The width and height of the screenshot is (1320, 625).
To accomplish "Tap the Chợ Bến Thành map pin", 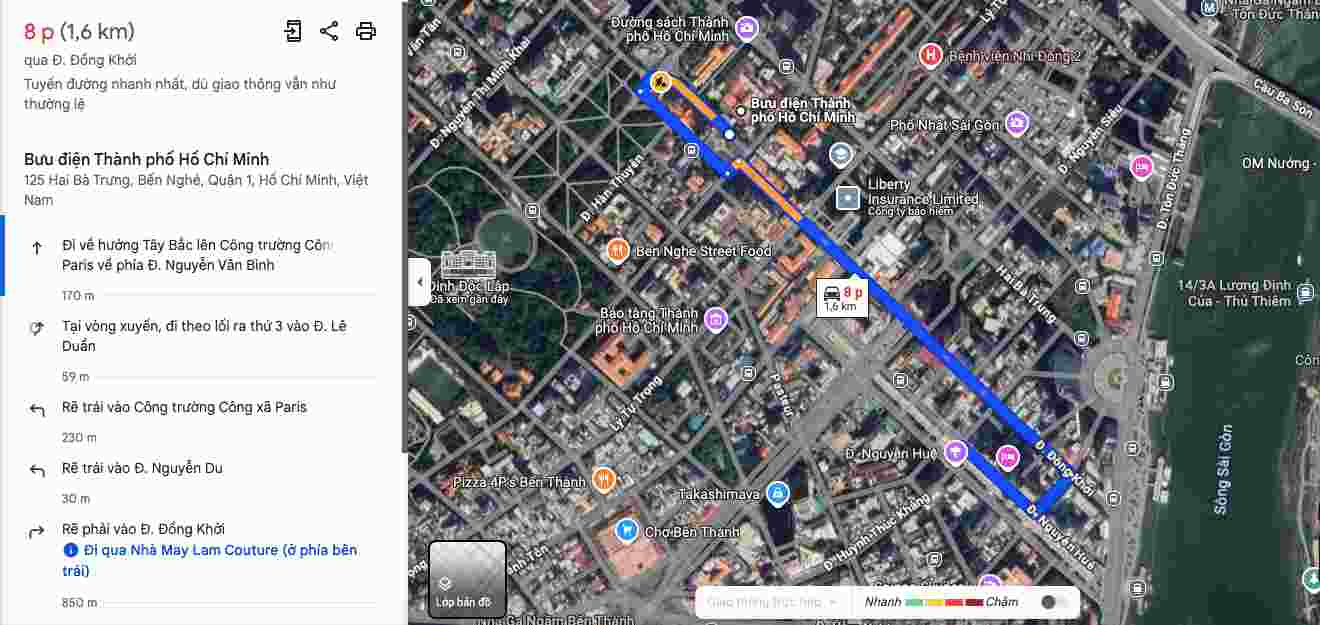I will [x=627, y=531].
